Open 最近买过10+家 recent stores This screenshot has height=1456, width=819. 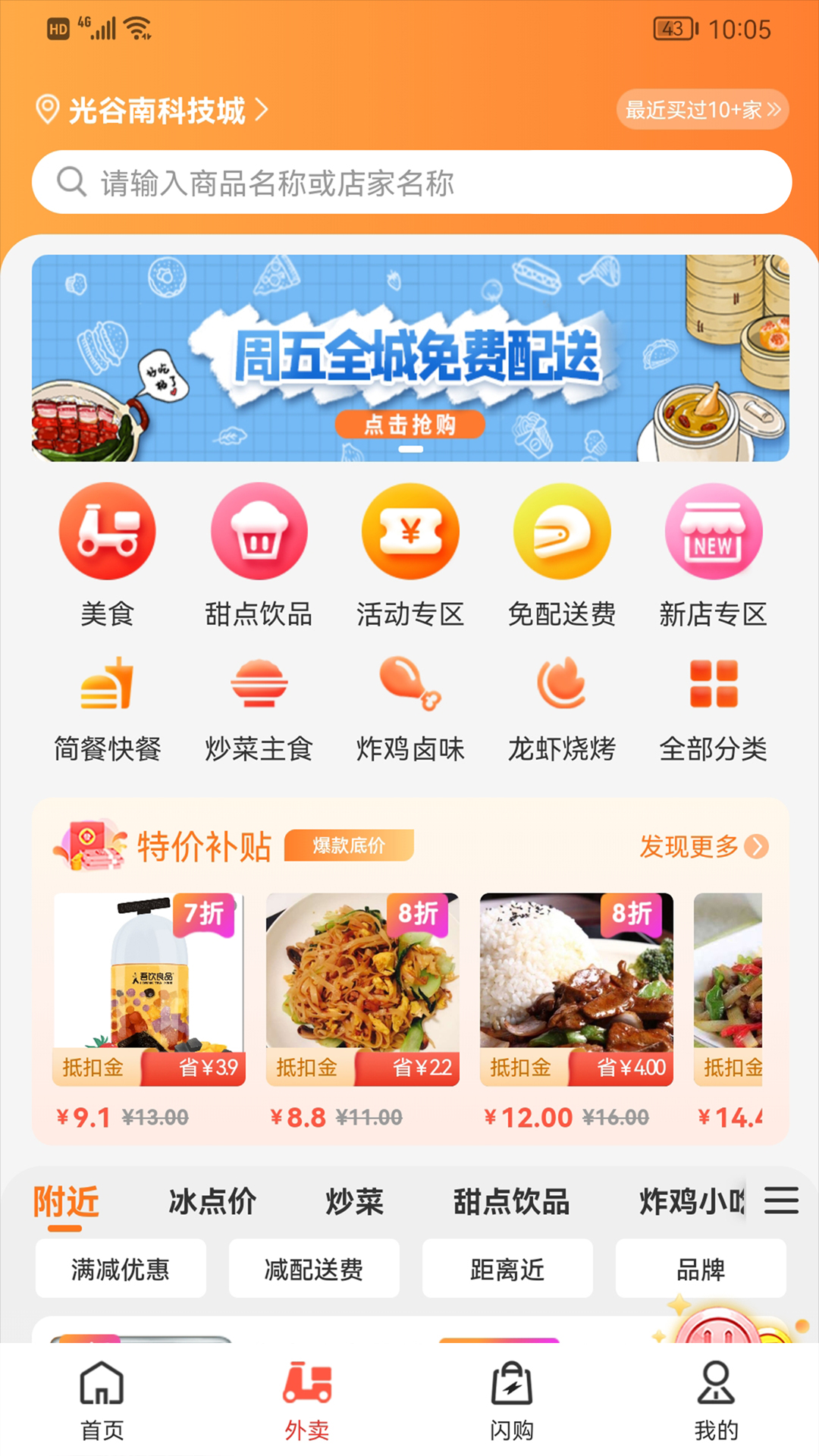click(x=702, y=111)
